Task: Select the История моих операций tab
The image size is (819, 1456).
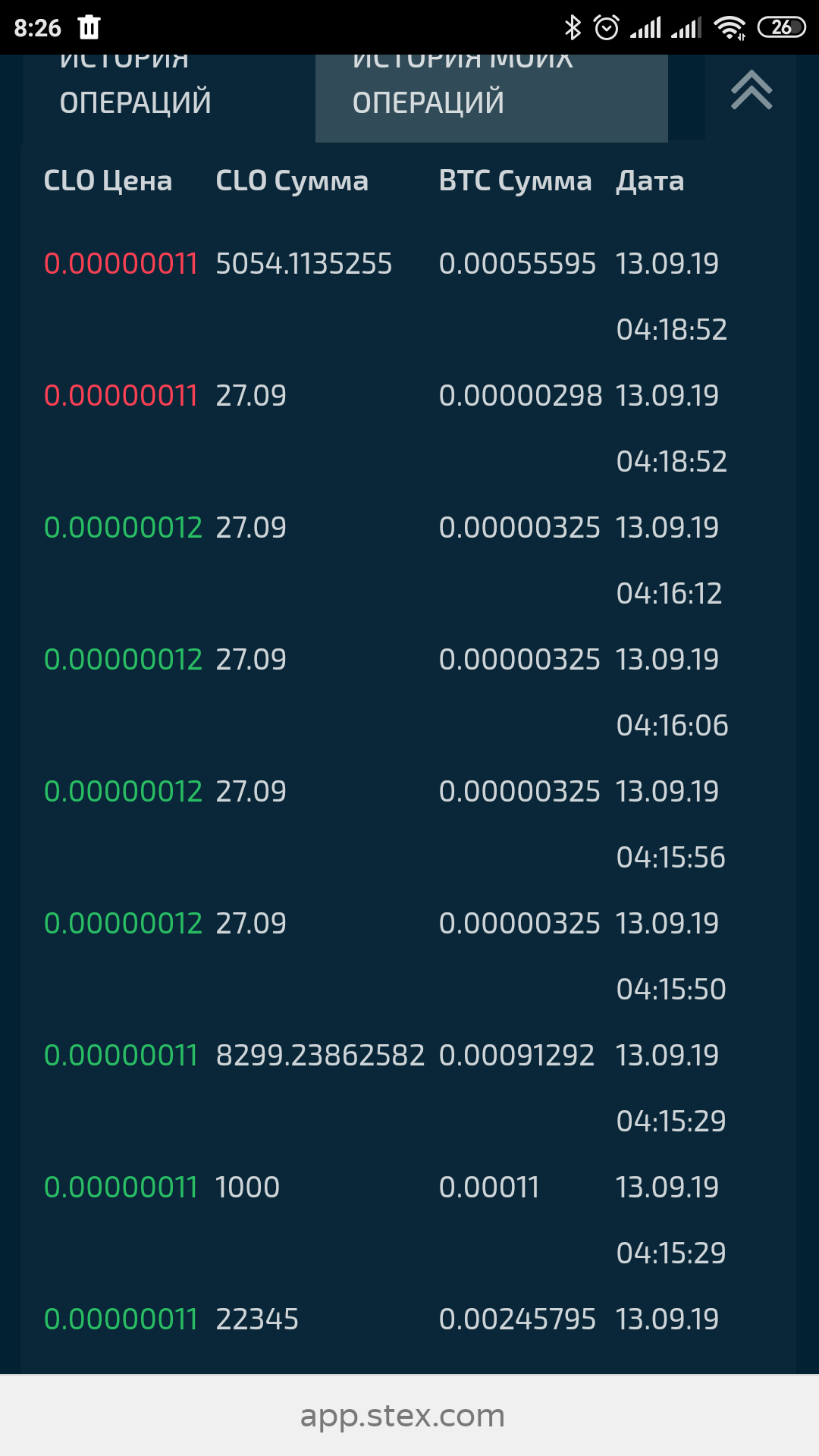Action: pyautogui.click(x=491, y=98)
